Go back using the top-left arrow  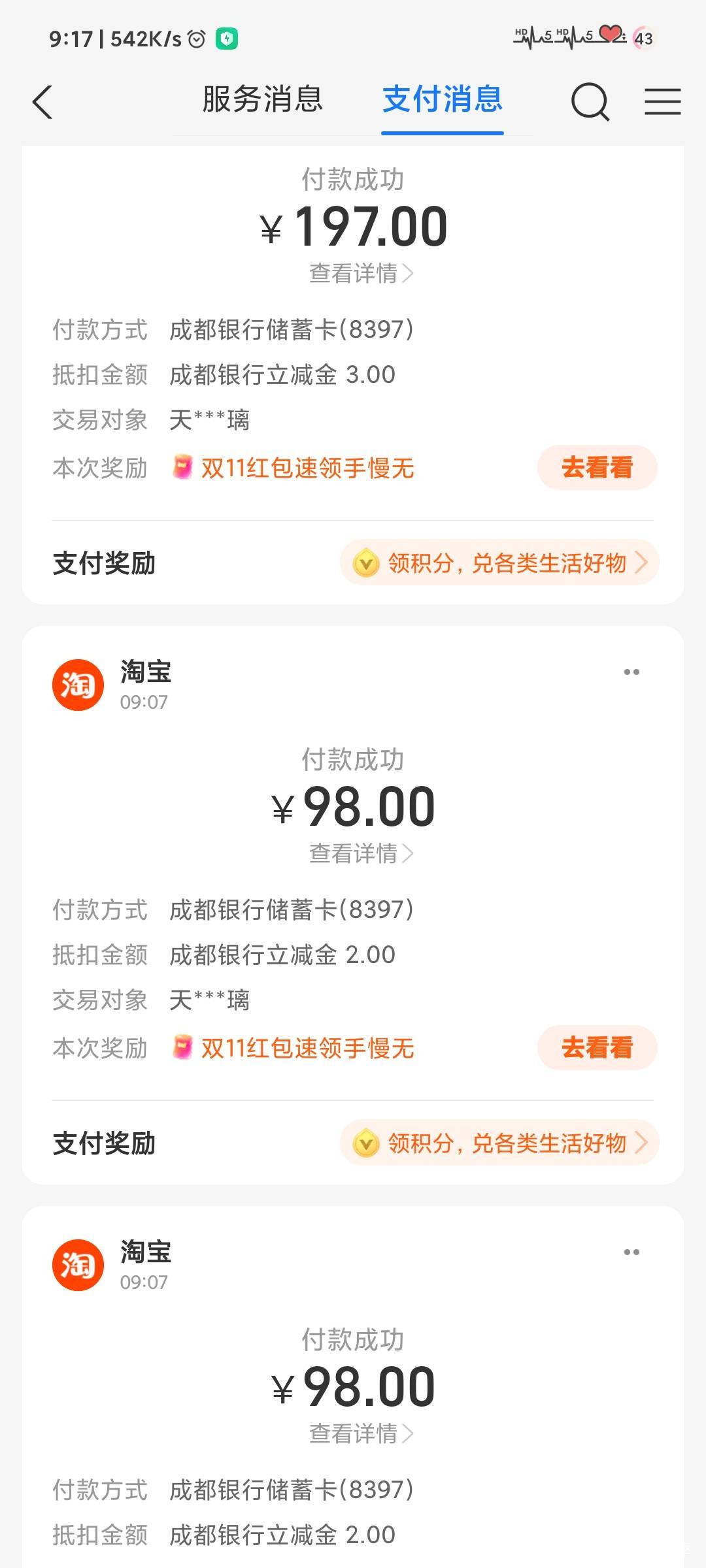pos(42,103)
